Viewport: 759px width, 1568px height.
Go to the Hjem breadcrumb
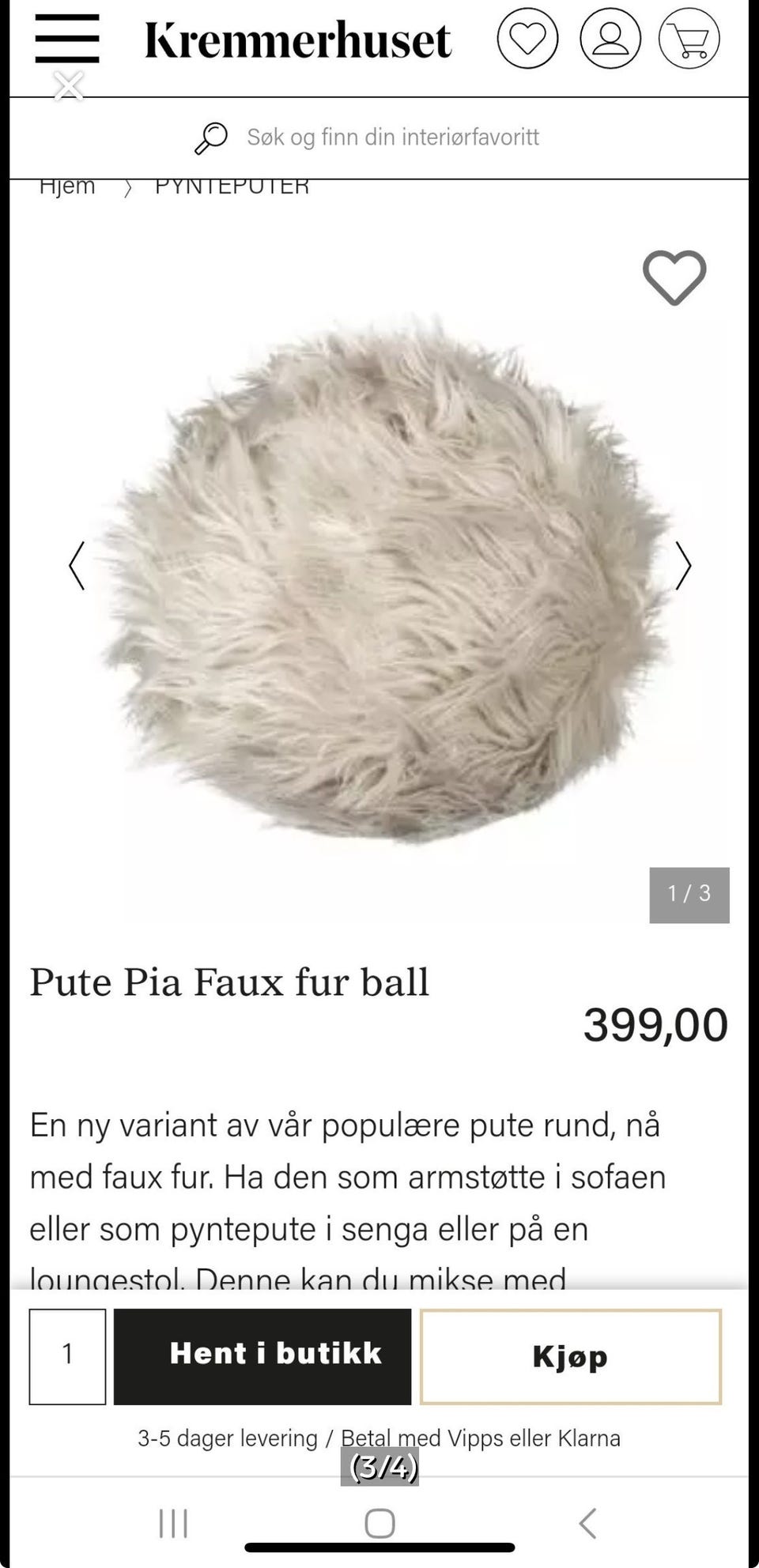pos(67,187)
